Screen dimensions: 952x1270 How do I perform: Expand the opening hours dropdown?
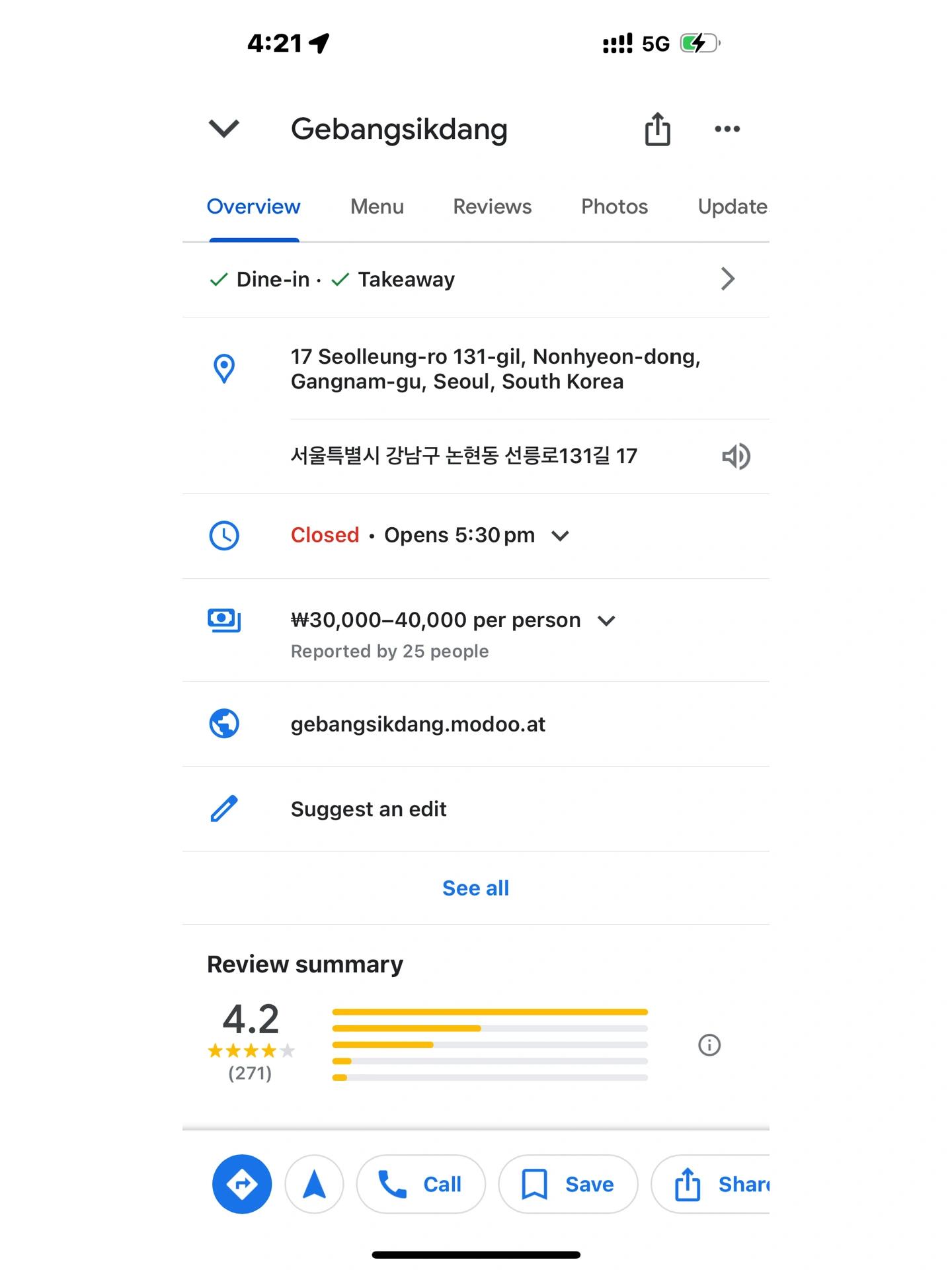560,536
